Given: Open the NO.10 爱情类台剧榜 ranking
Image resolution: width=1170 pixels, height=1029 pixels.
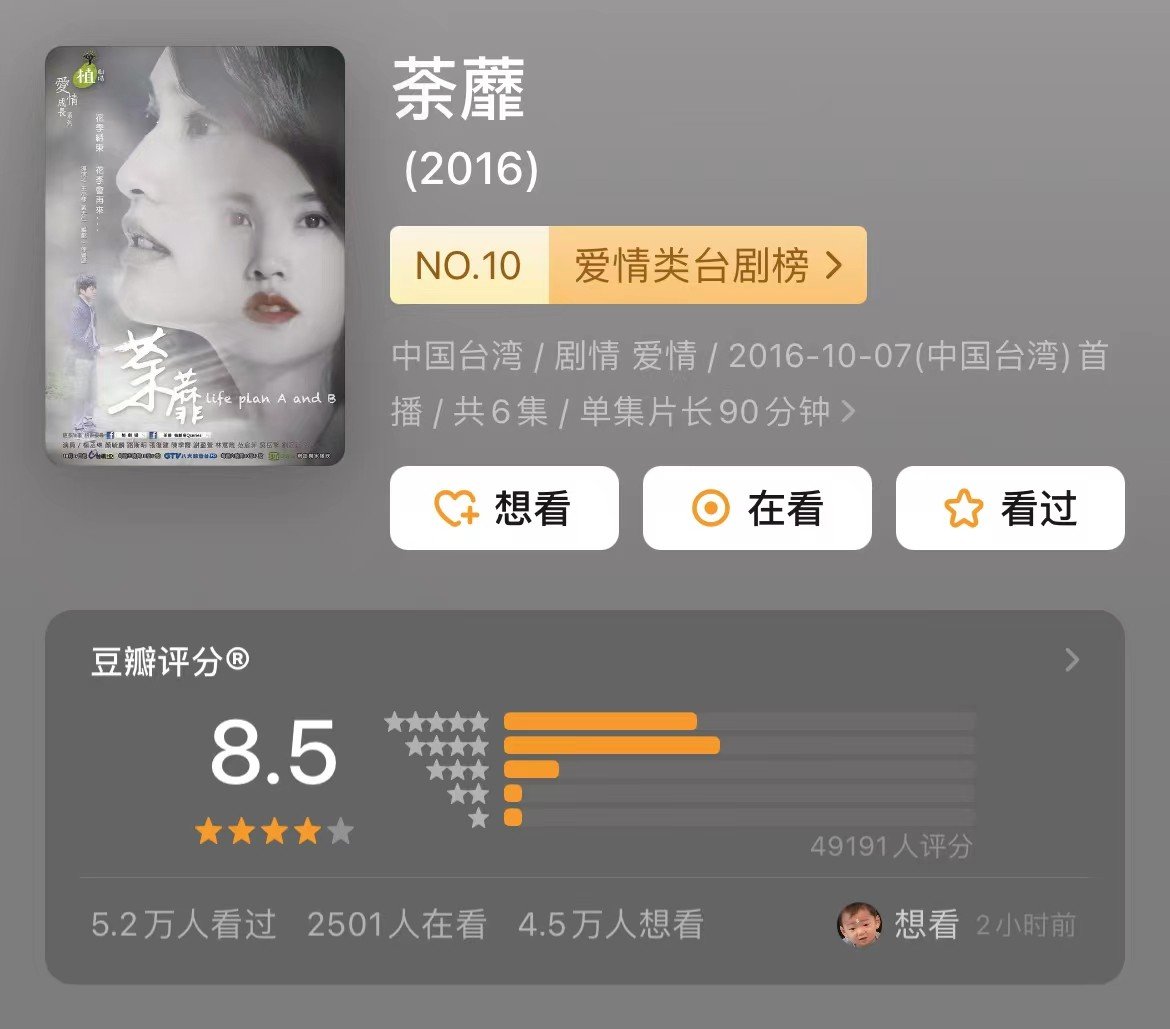Looking at the screenshot, I should pos(628,265).
